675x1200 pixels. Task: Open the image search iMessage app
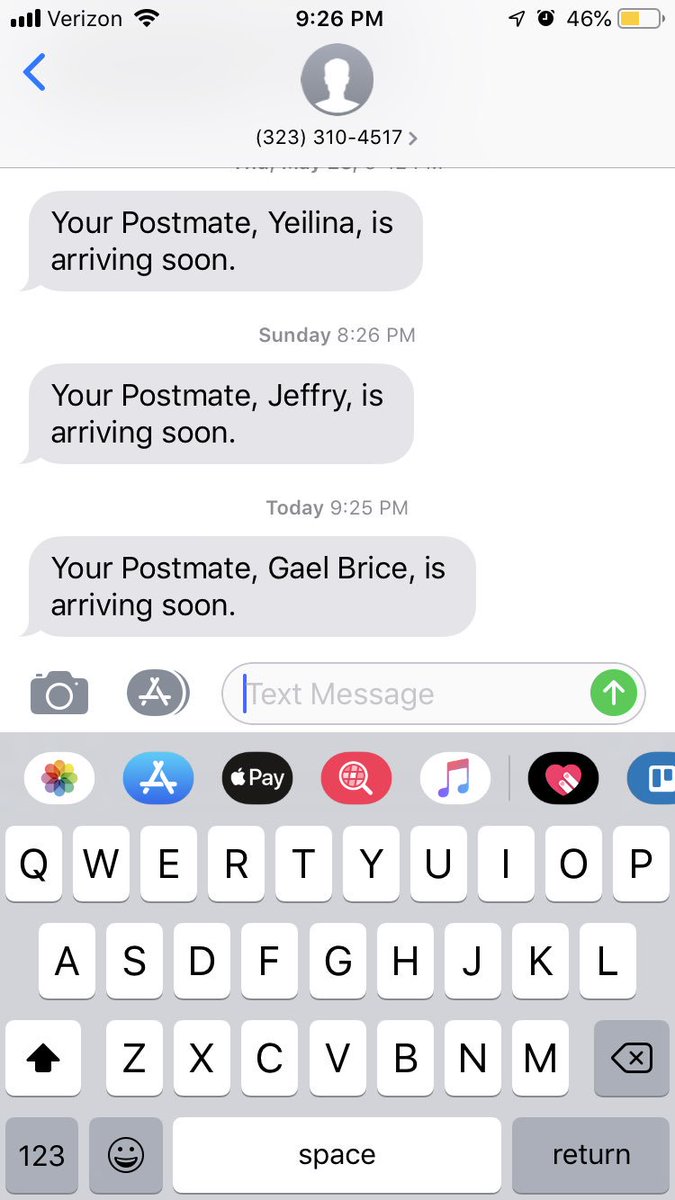click(x=356, y=778)
